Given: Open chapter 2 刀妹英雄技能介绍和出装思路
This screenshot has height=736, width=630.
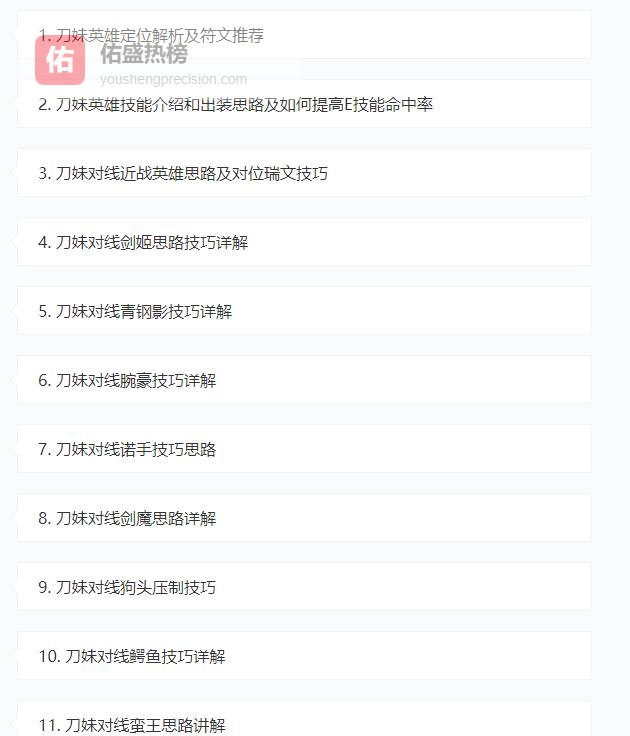Looking at the screenshot, I should tap(236, 104).
